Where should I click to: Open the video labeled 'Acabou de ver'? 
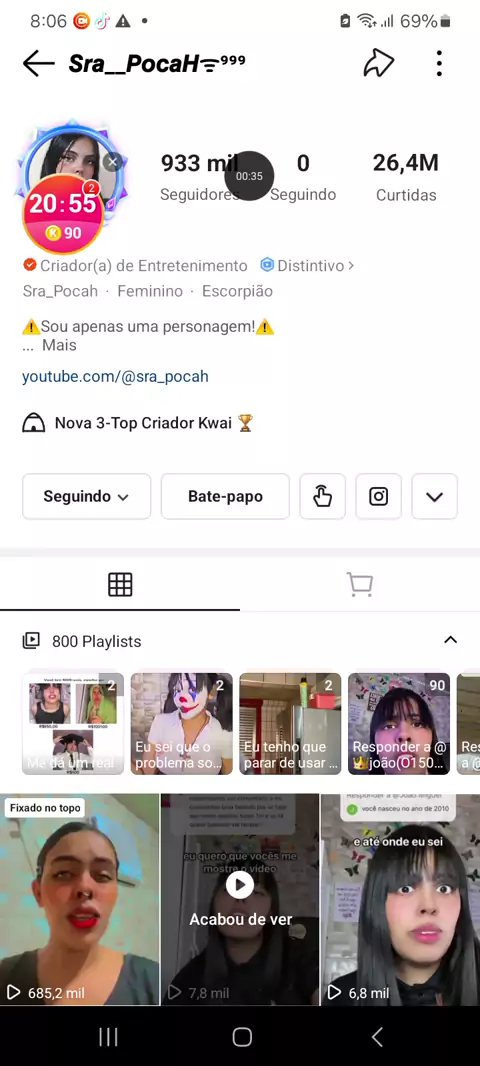(x=240, y=899)
